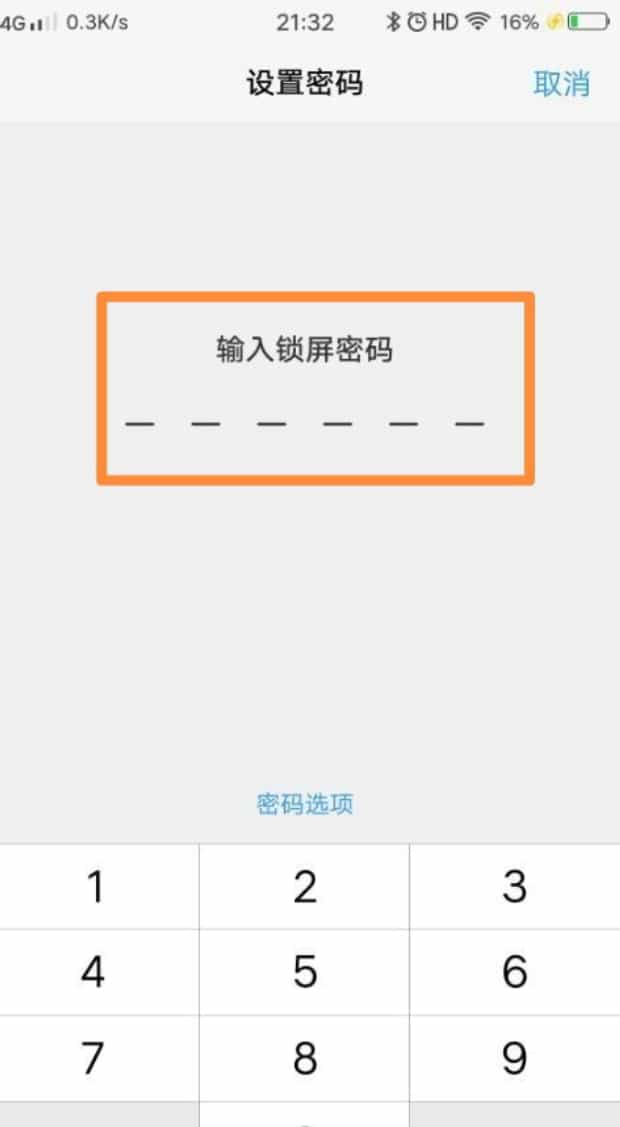This screenshot has height=1127, width=620.
Task: Enter digit 7 on the keypad
Action: pyautogui.click(x=94, y=1058)
